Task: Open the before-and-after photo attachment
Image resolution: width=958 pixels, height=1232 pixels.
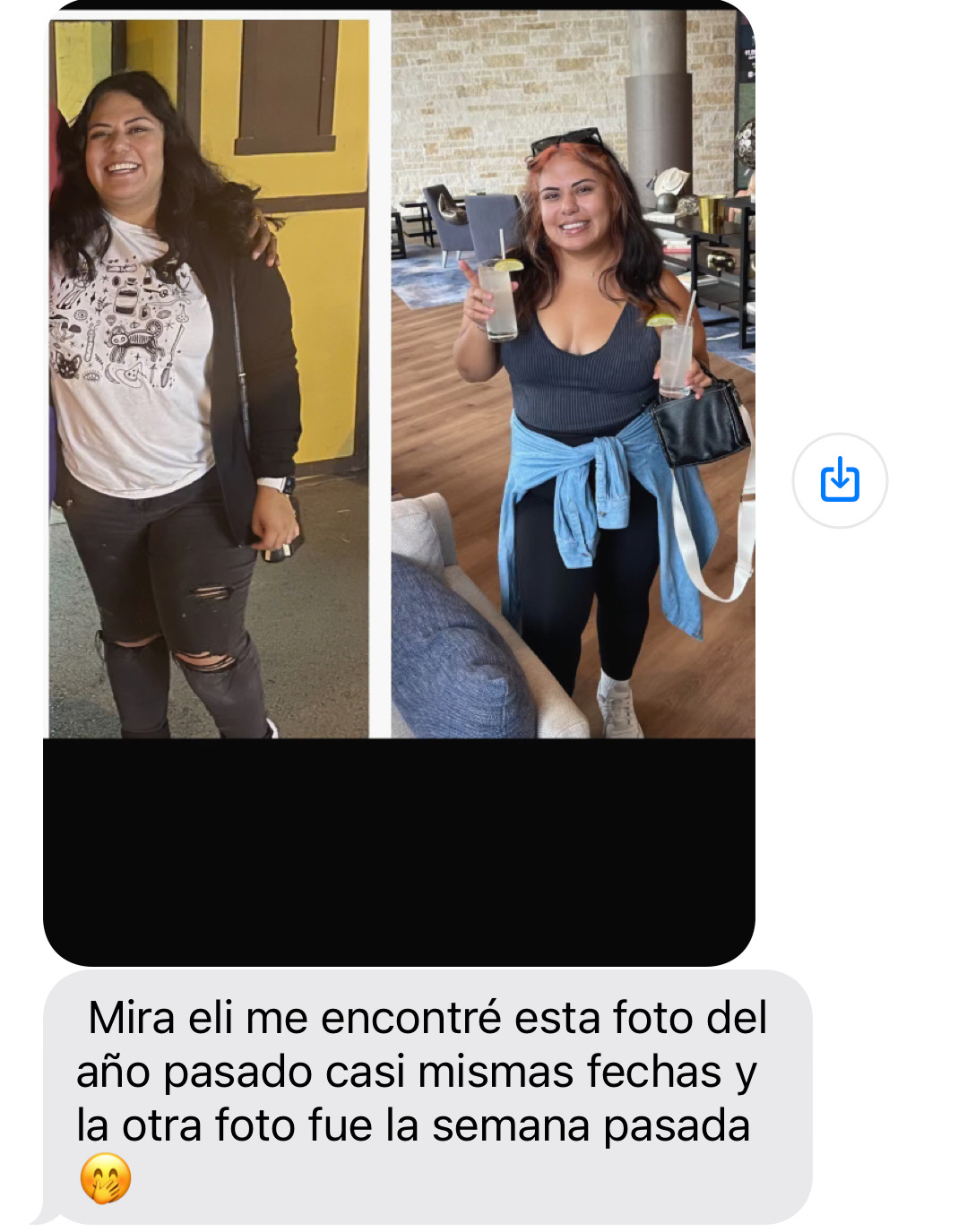Action: coord(399,483)
